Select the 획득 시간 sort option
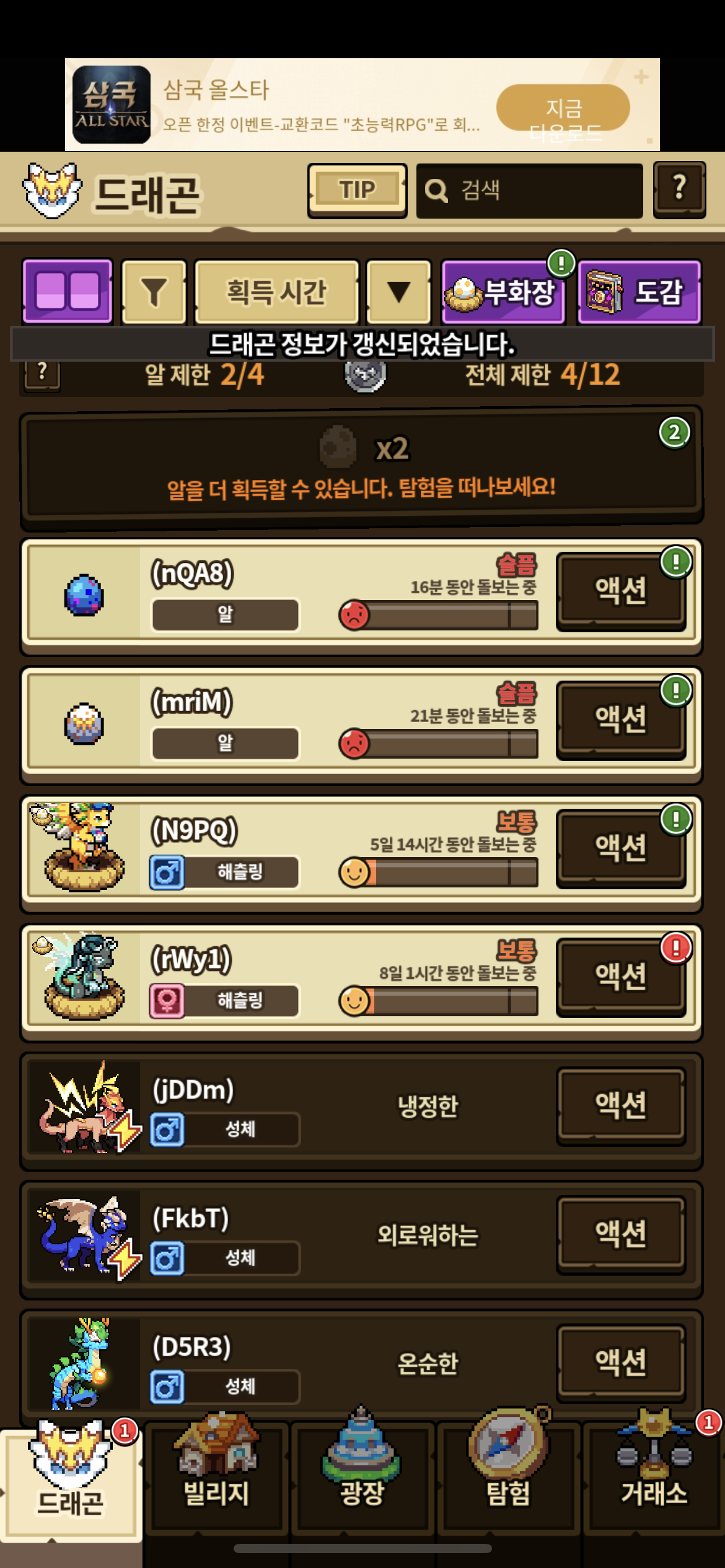725x1568 pixels. click(x=276, y=292)
